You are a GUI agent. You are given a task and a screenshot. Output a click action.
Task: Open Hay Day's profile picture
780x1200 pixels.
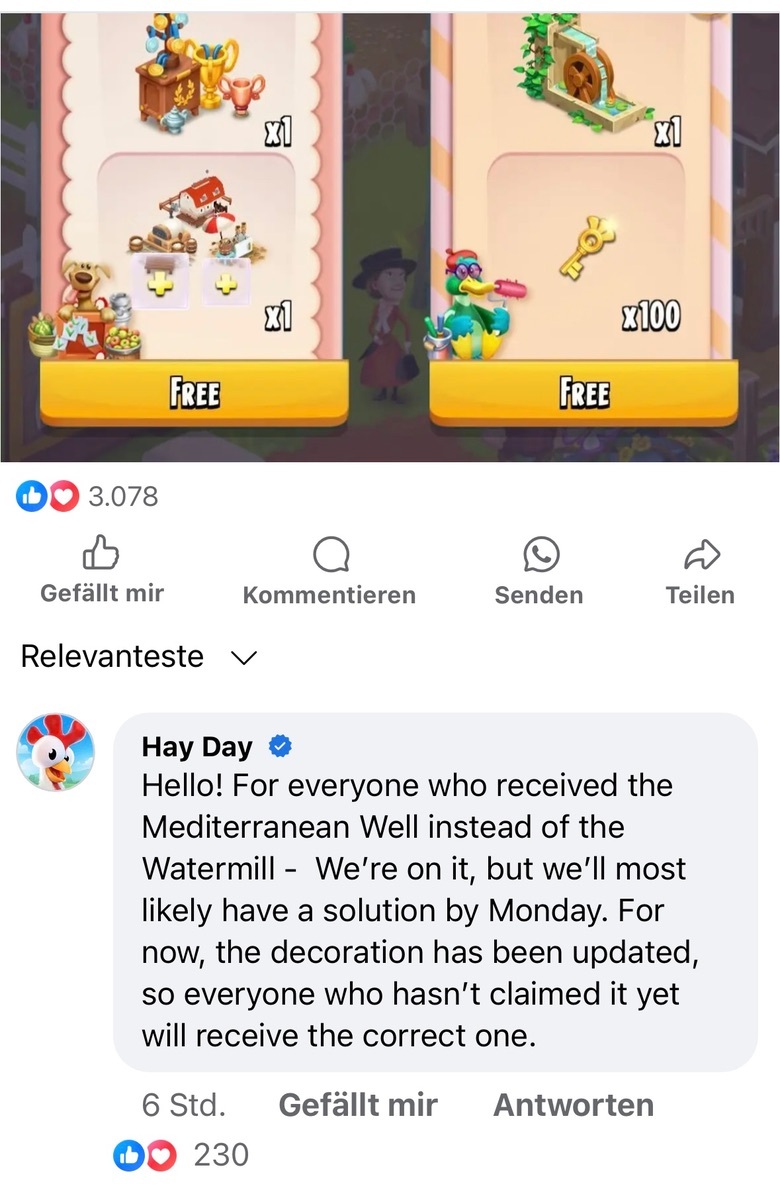click(56, 753)
